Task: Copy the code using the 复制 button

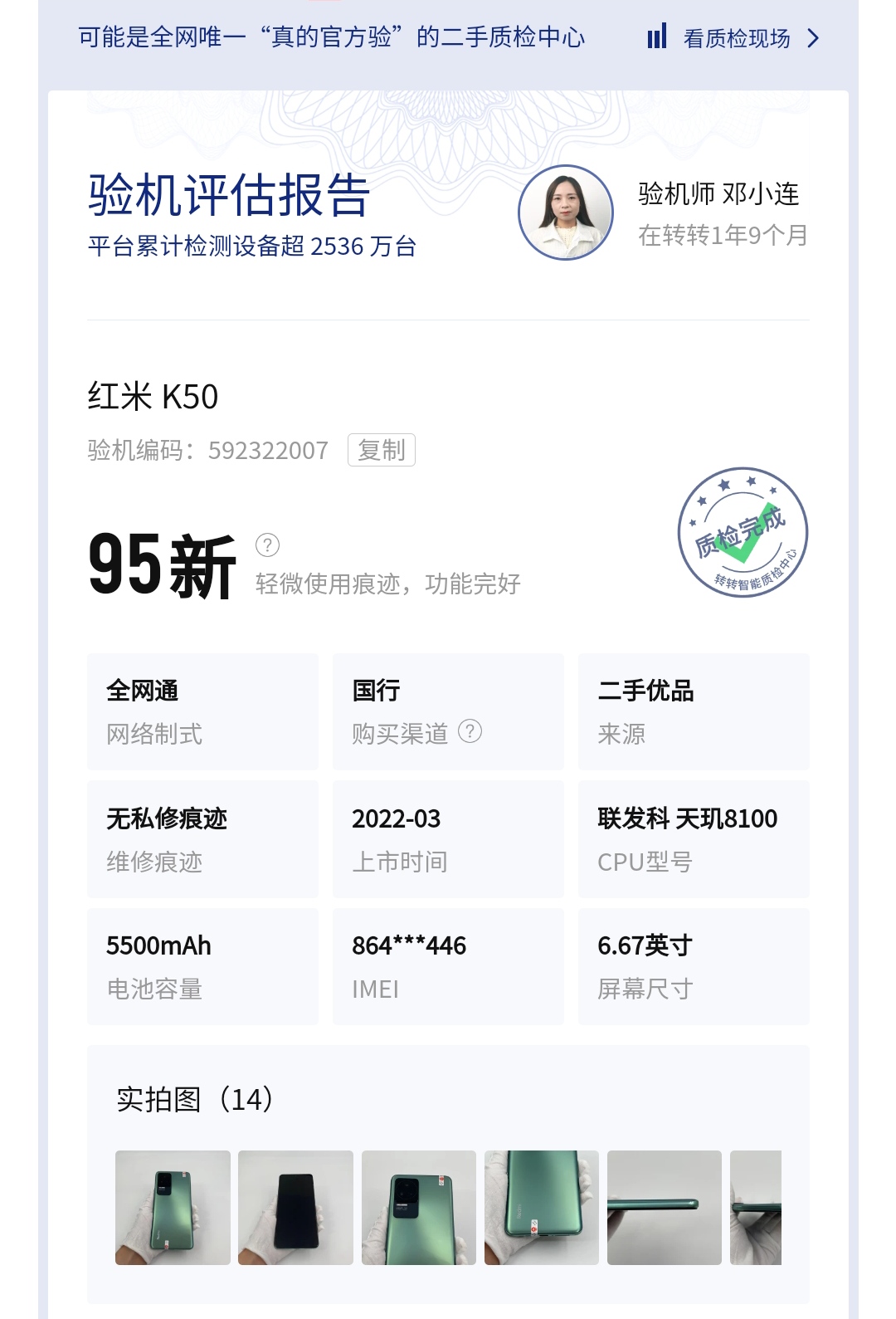Action: click(382, 450)
